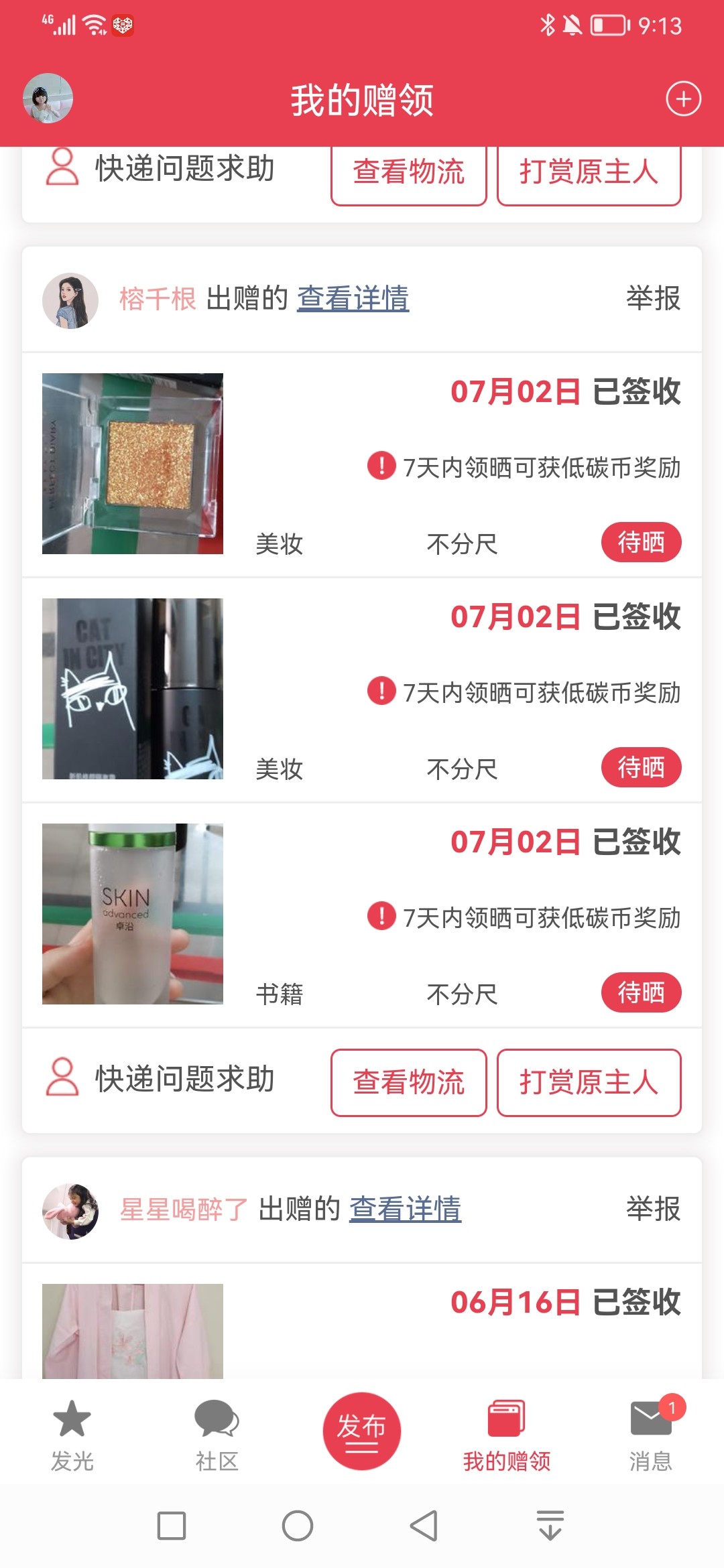Tap 待晒 for the SKIN advanced bottle
The width and height of the screenshot is (724, 1568).
point(641,992)
